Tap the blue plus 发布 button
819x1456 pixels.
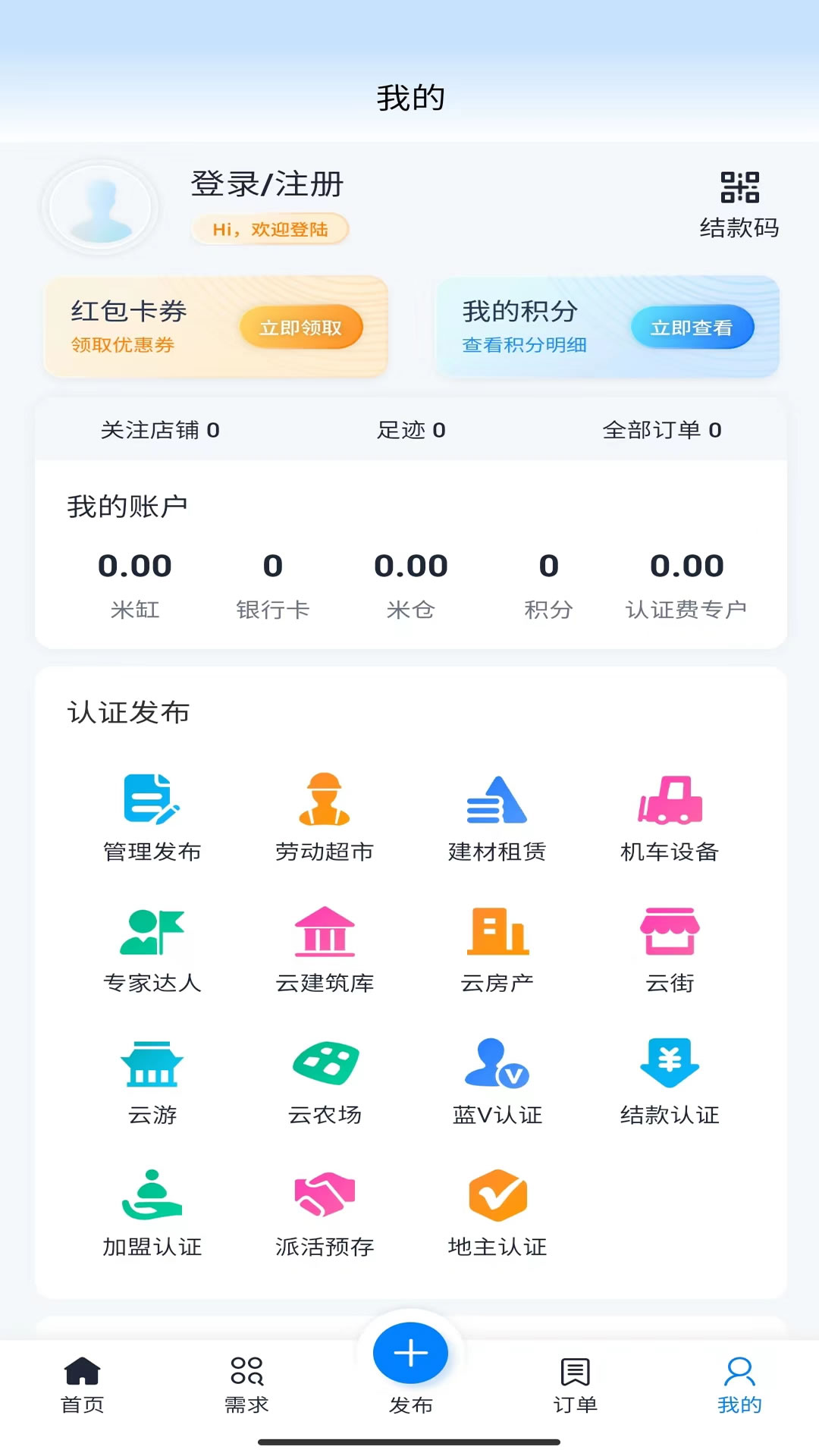click(410, 1354)
